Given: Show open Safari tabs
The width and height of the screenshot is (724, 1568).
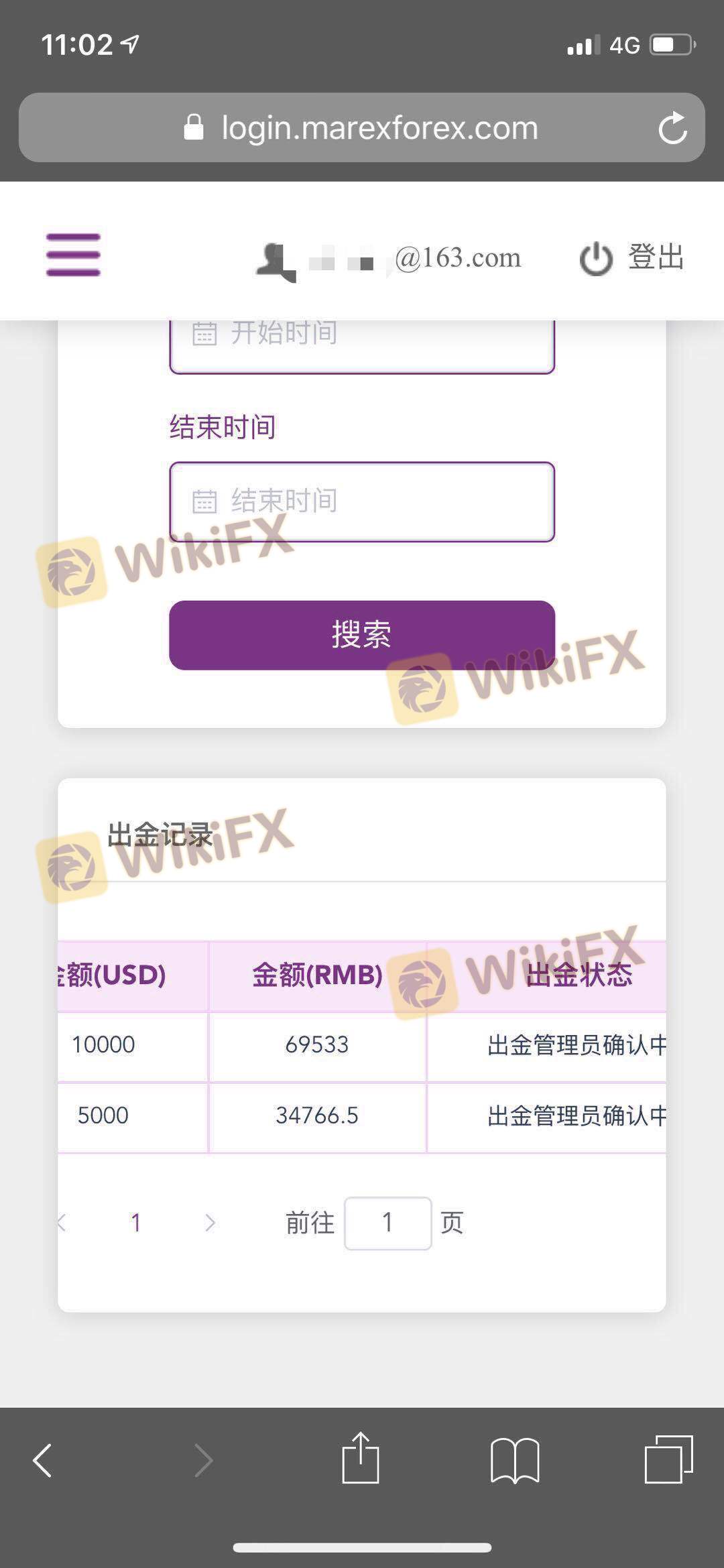Looking at the screenshot, I should coord(668,1459).
